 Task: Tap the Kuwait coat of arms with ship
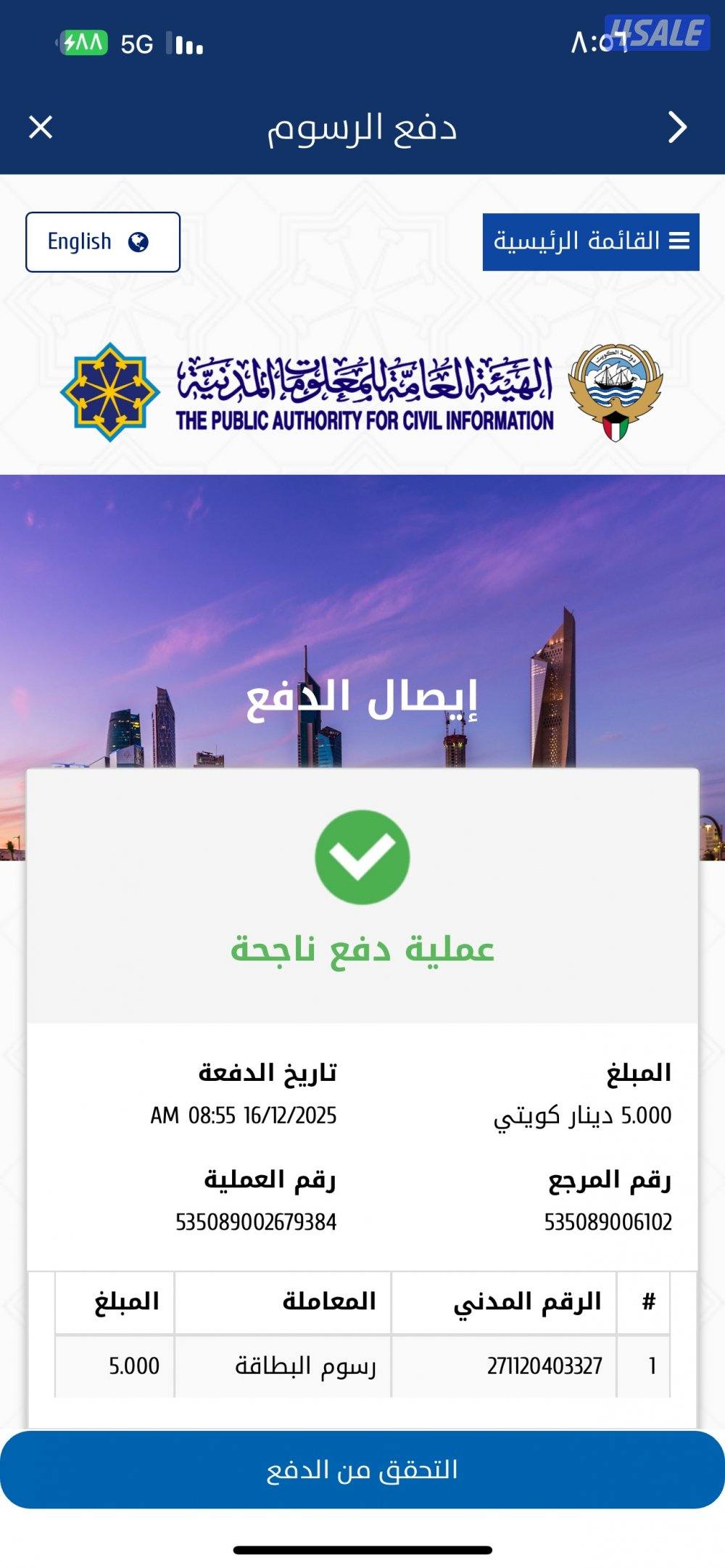click(617, 391)
